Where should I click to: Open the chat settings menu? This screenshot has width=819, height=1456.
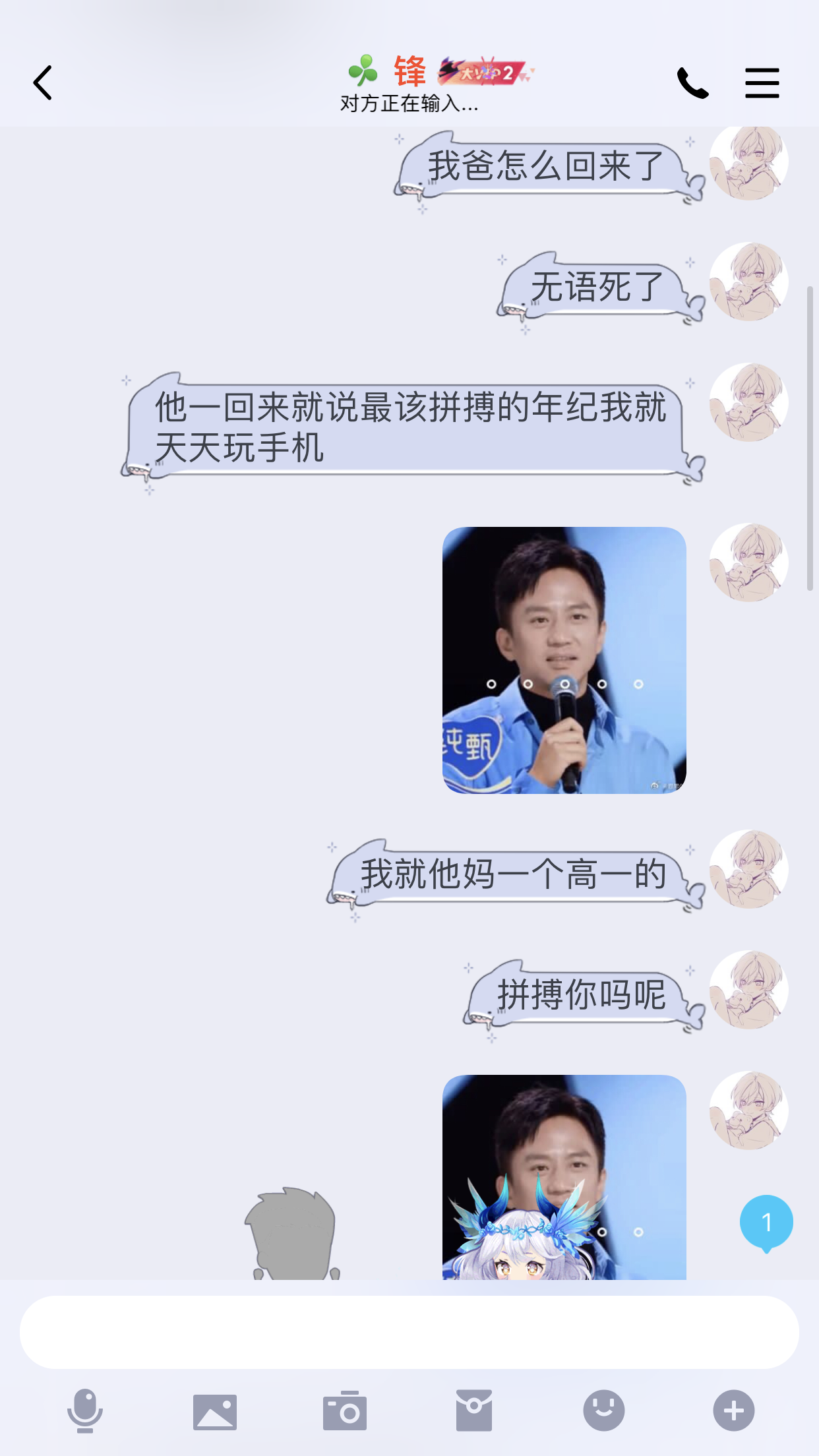point(762,83)
